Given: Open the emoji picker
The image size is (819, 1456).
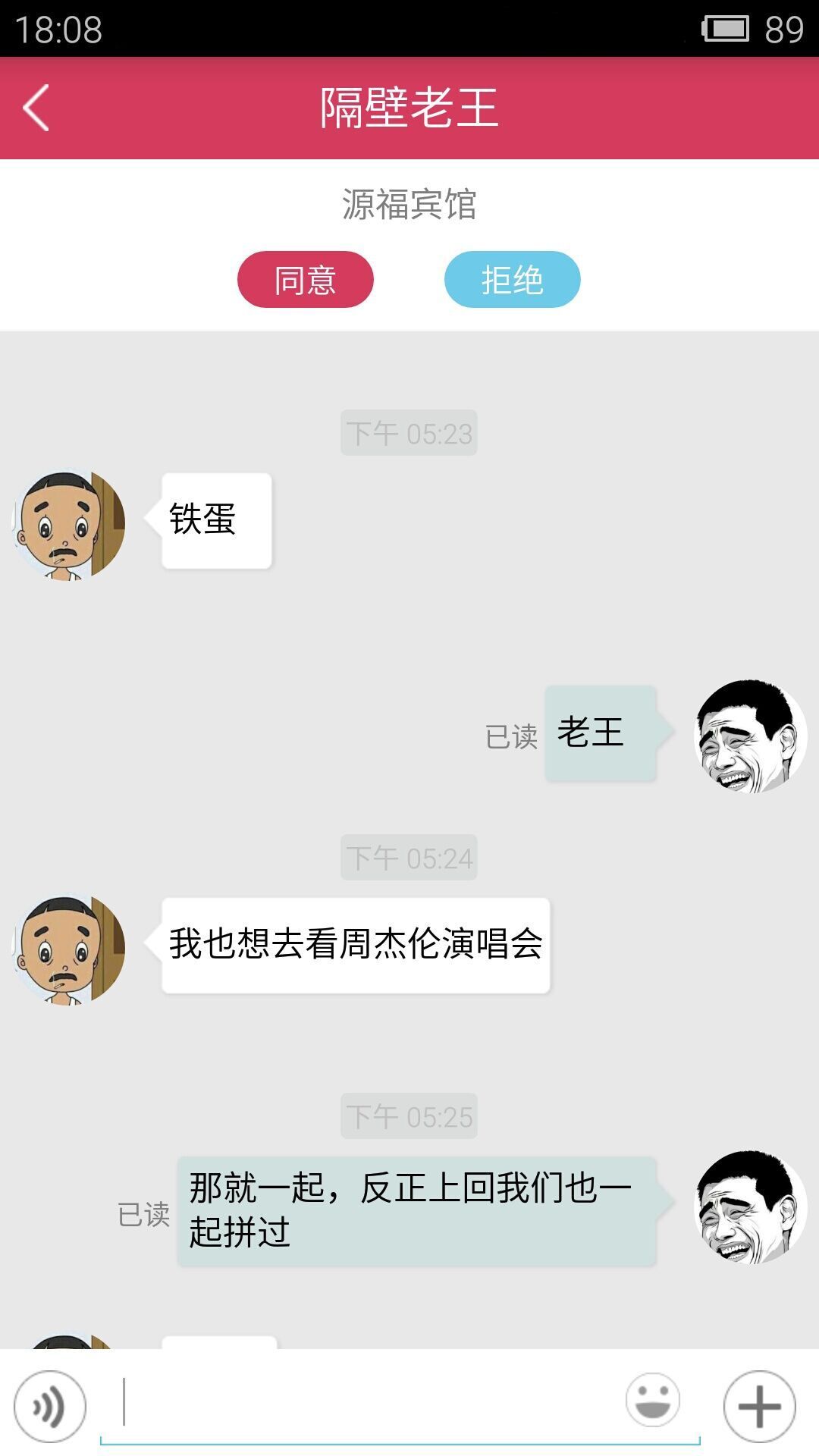Looking at the screenshot, I should pos(652,1400).
